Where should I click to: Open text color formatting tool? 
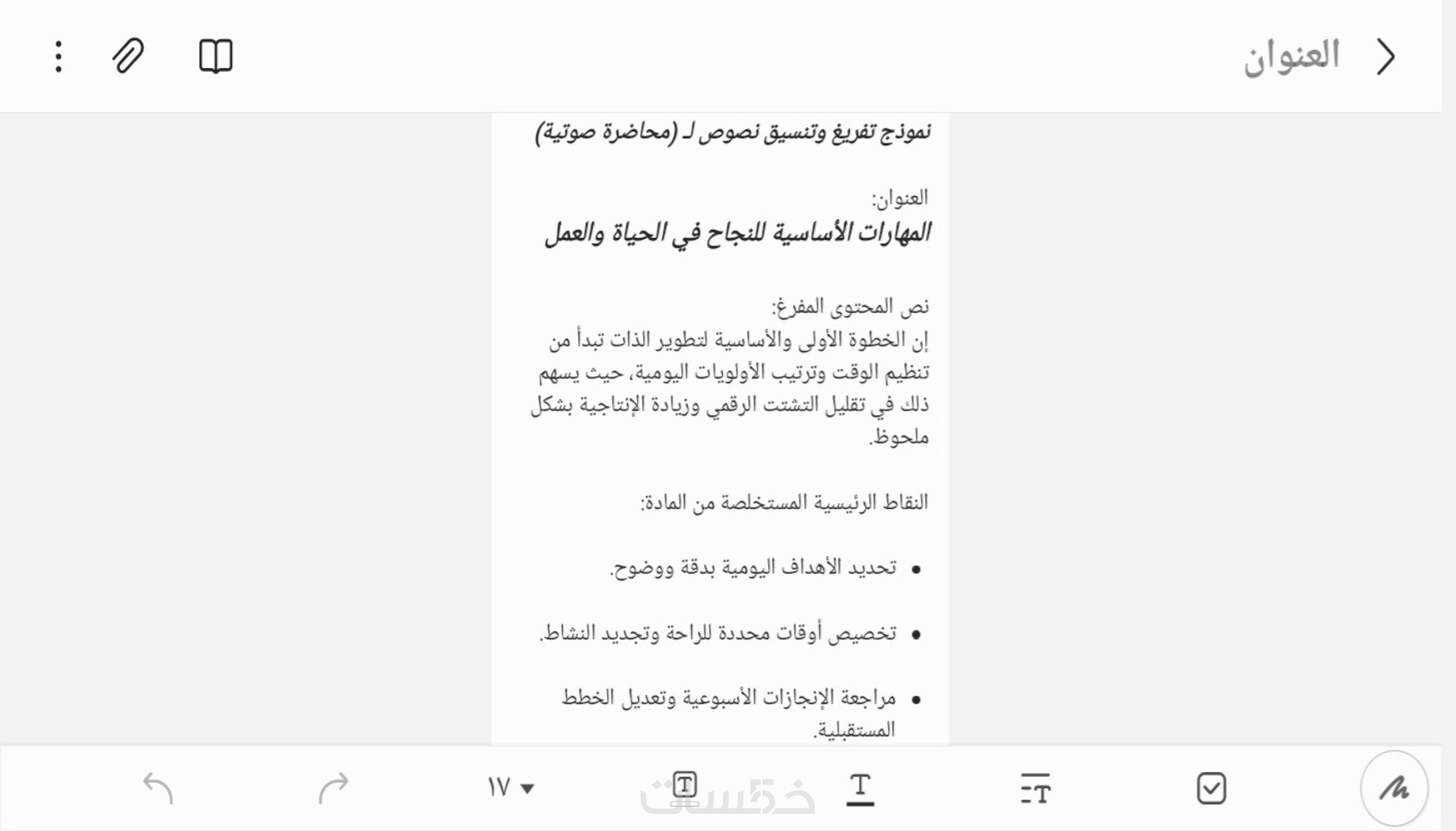click(860, 788)
